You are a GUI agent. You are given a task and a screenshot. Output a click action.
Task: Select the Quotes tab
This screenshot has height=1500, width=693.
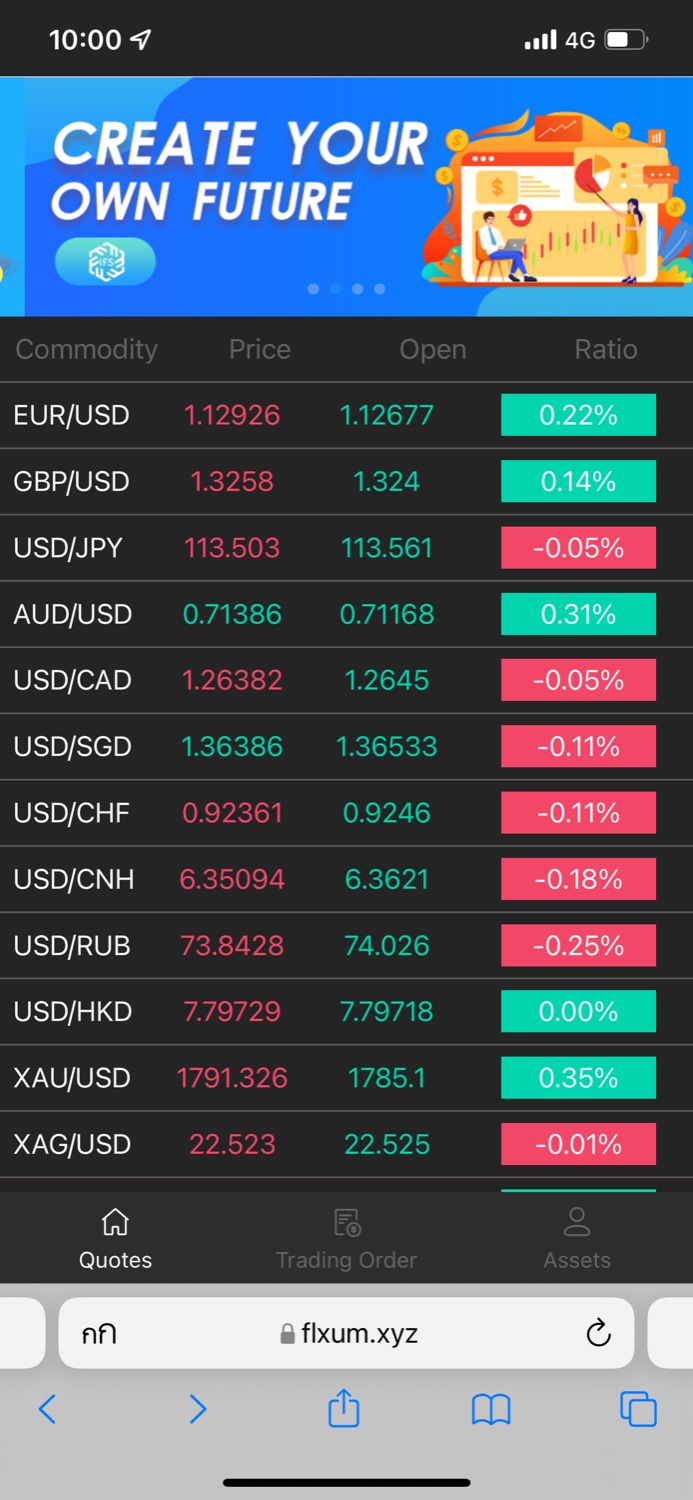[x=115, y=1238]
